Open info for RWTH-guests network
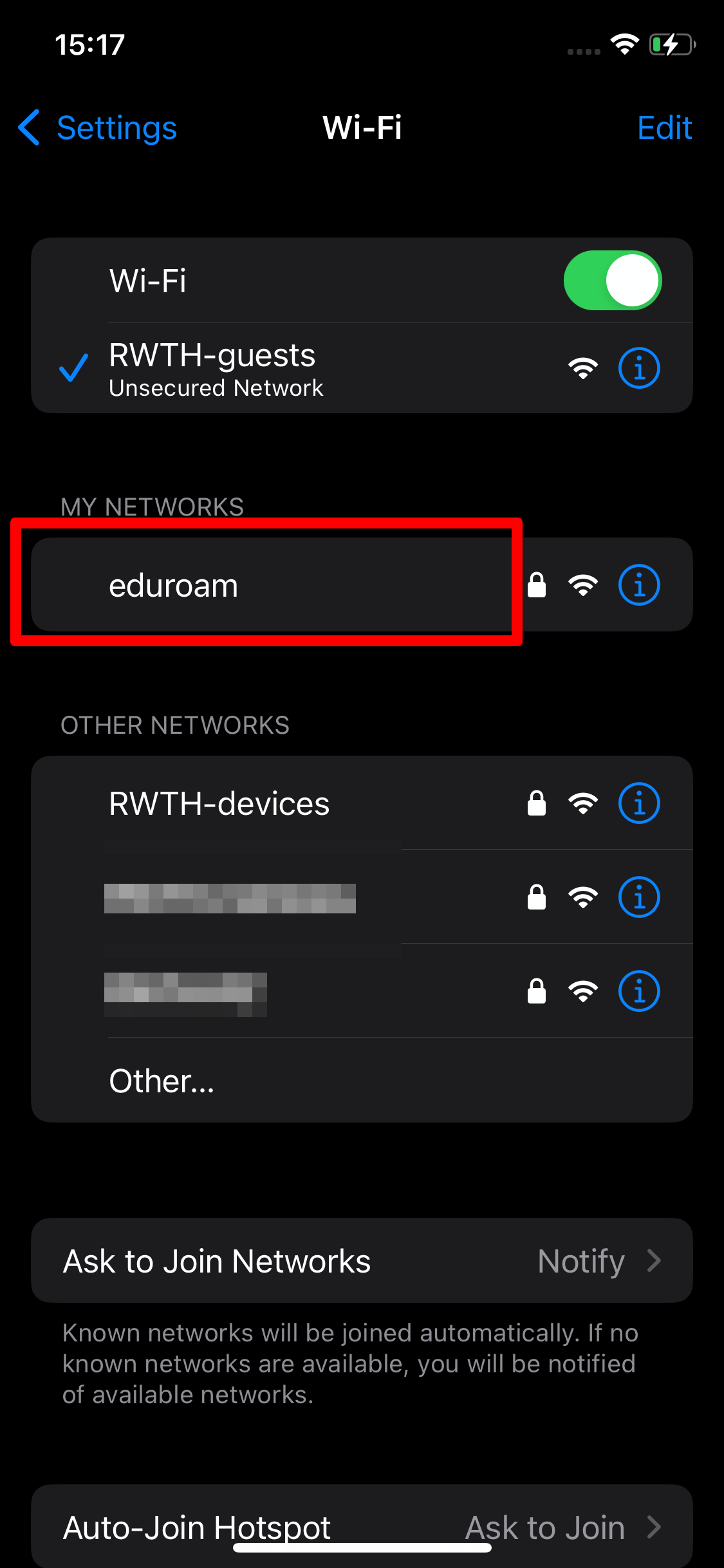Screen dimensions: 724x1568 [x=638, y=368]
